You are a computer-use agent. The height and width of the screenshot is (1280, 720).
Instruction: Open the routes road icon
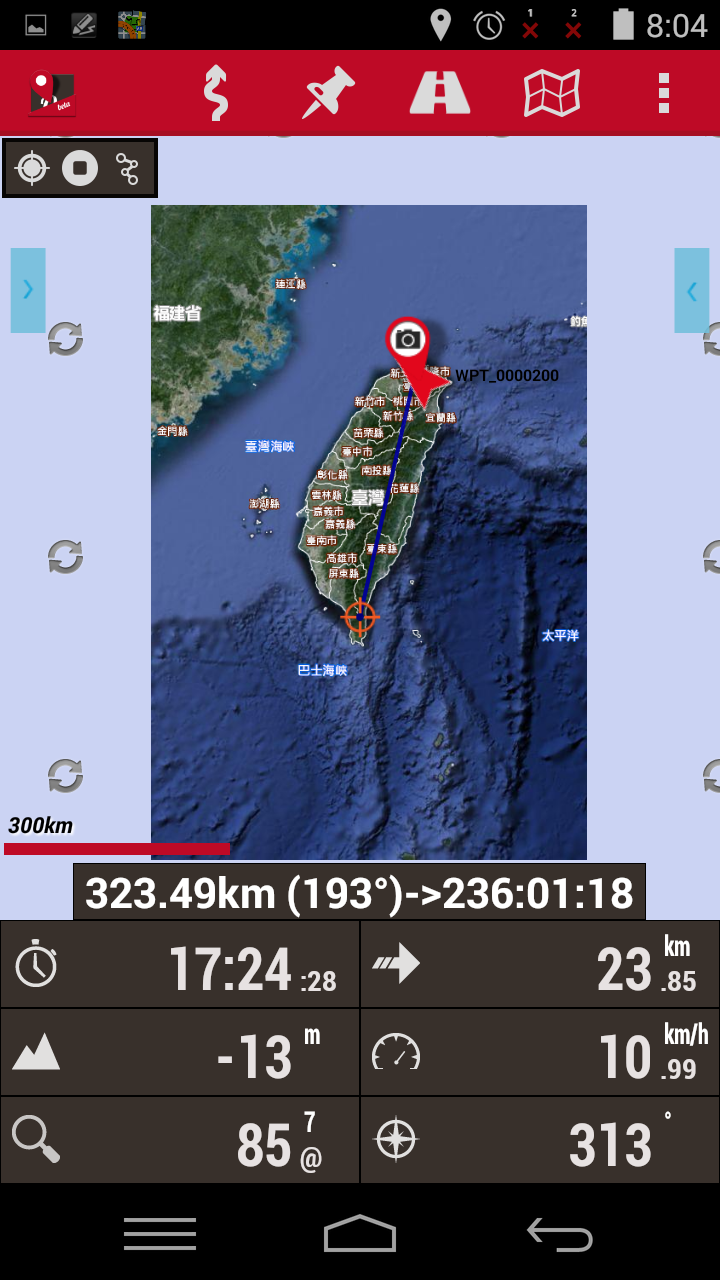(440, 93)
